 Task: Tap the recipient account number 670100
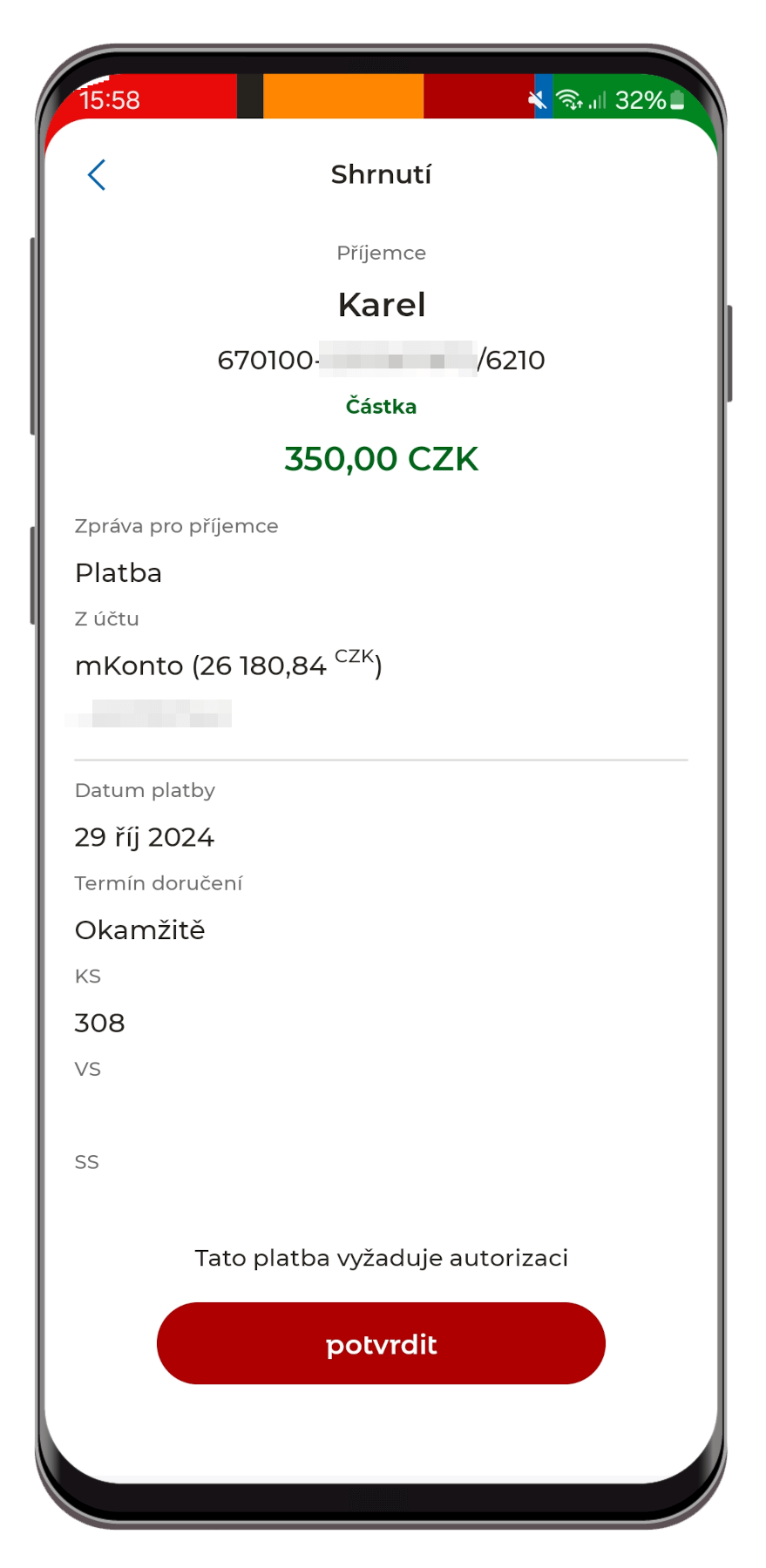(381, 360)
